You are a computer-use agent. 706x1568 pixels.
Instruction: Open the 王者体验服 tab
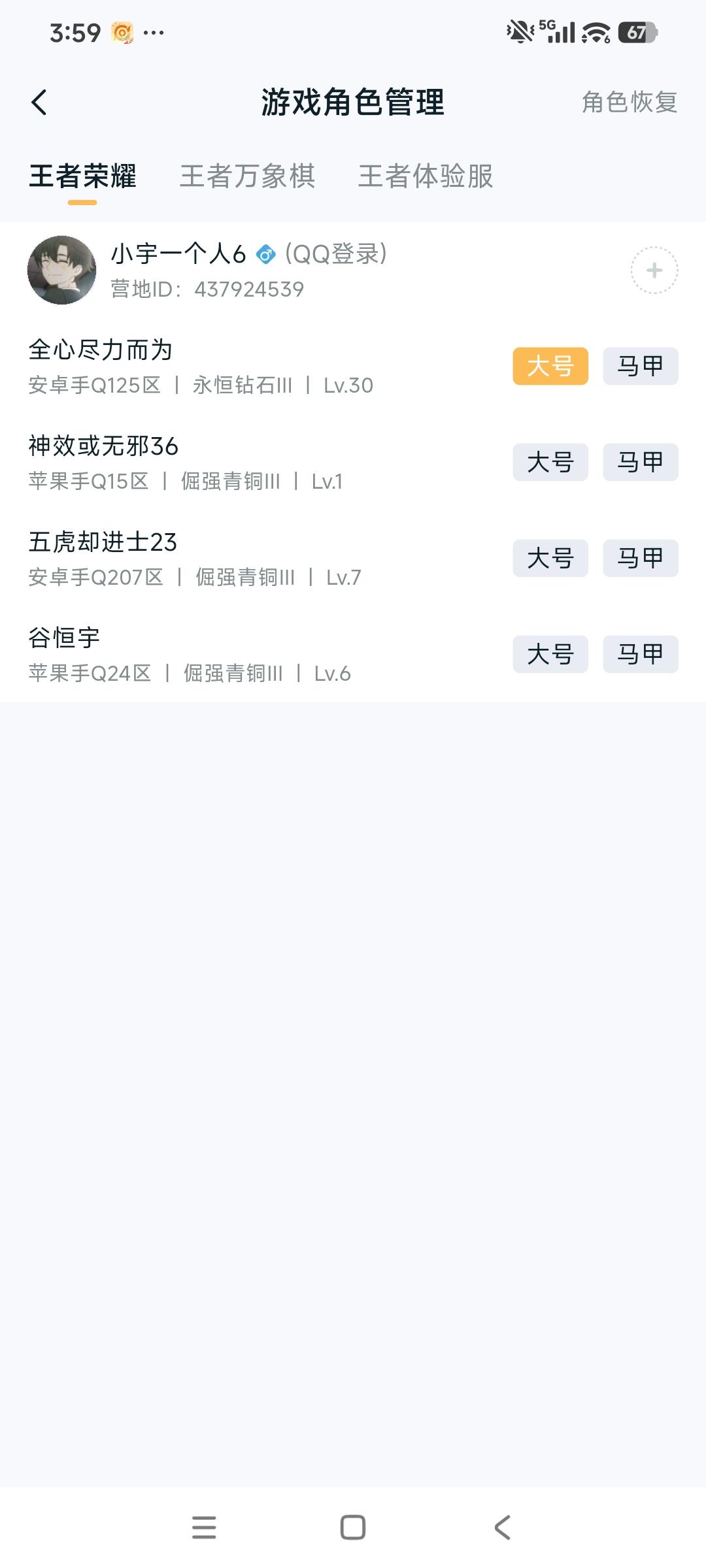426,176
